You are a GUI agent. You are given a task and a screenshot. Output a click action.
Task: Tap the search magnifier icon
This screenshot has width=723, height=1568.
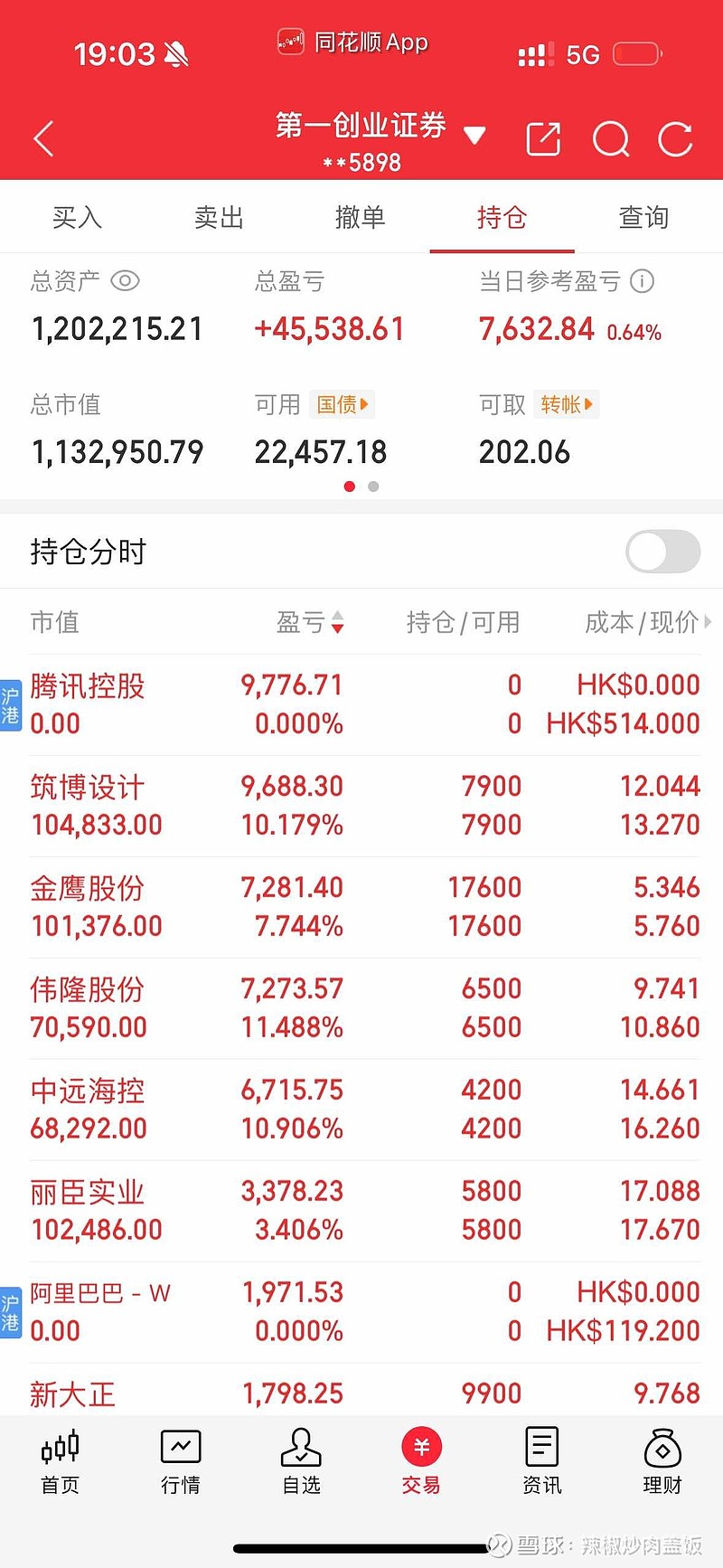611,140
